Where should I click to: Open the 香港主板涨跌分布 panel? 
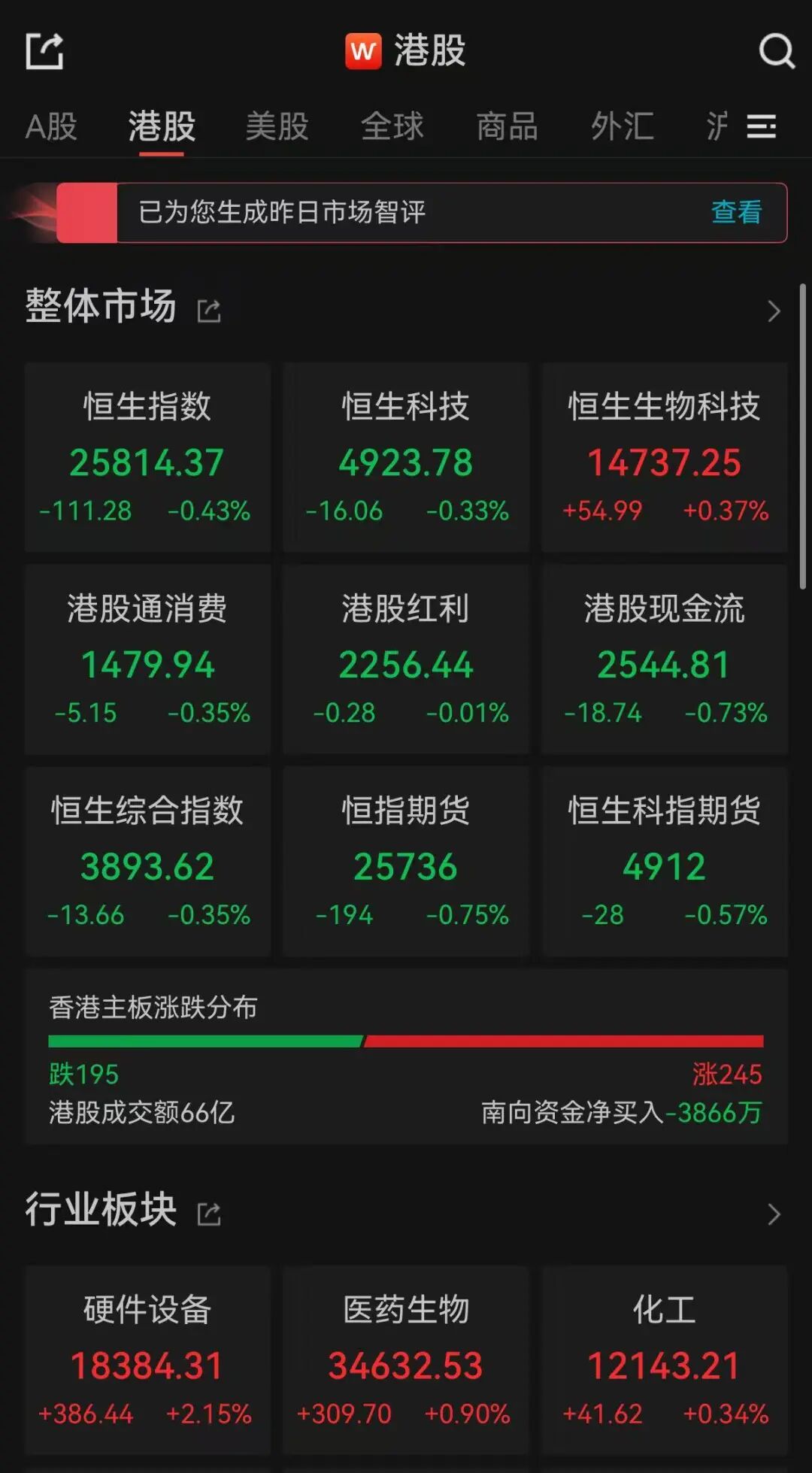tap(406, 1056)
